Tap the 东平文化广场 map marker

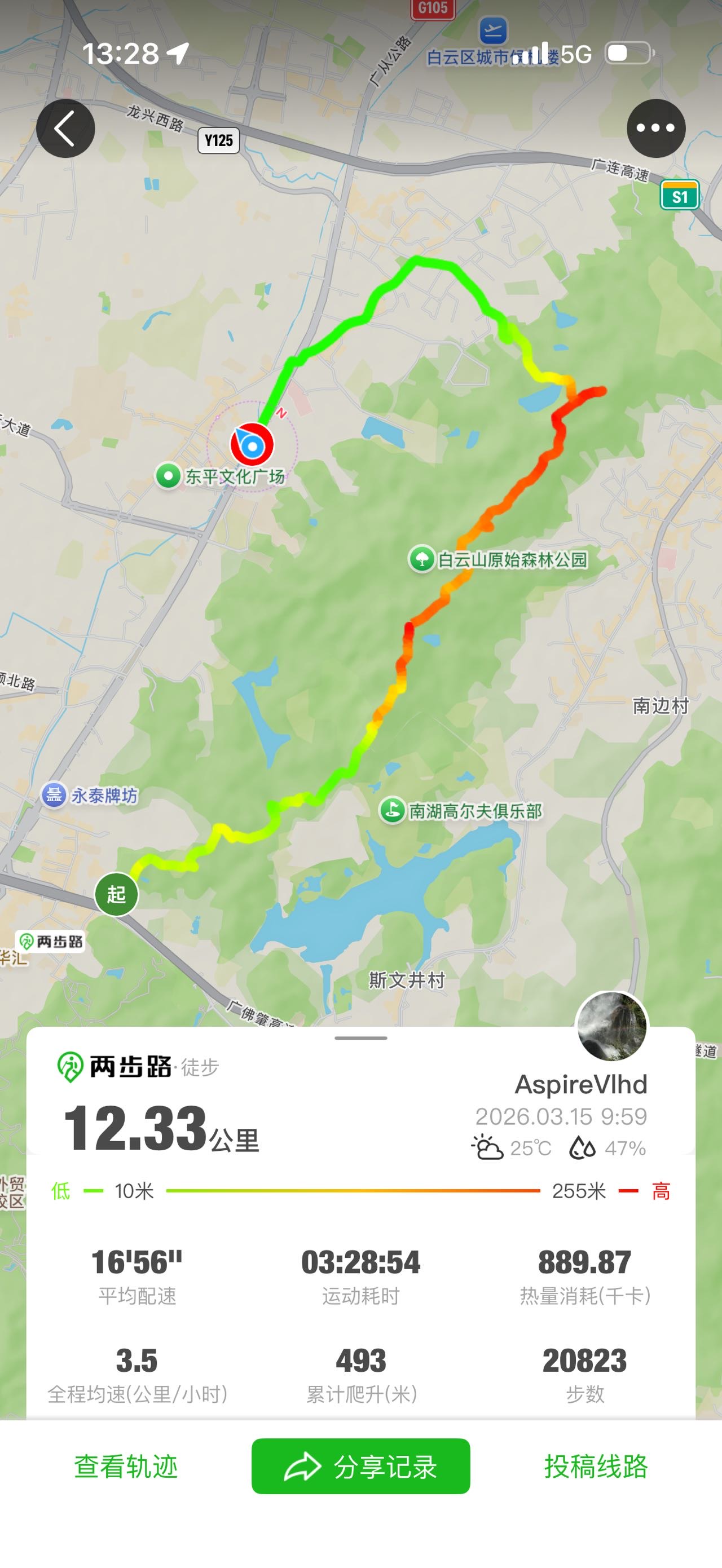169,476
